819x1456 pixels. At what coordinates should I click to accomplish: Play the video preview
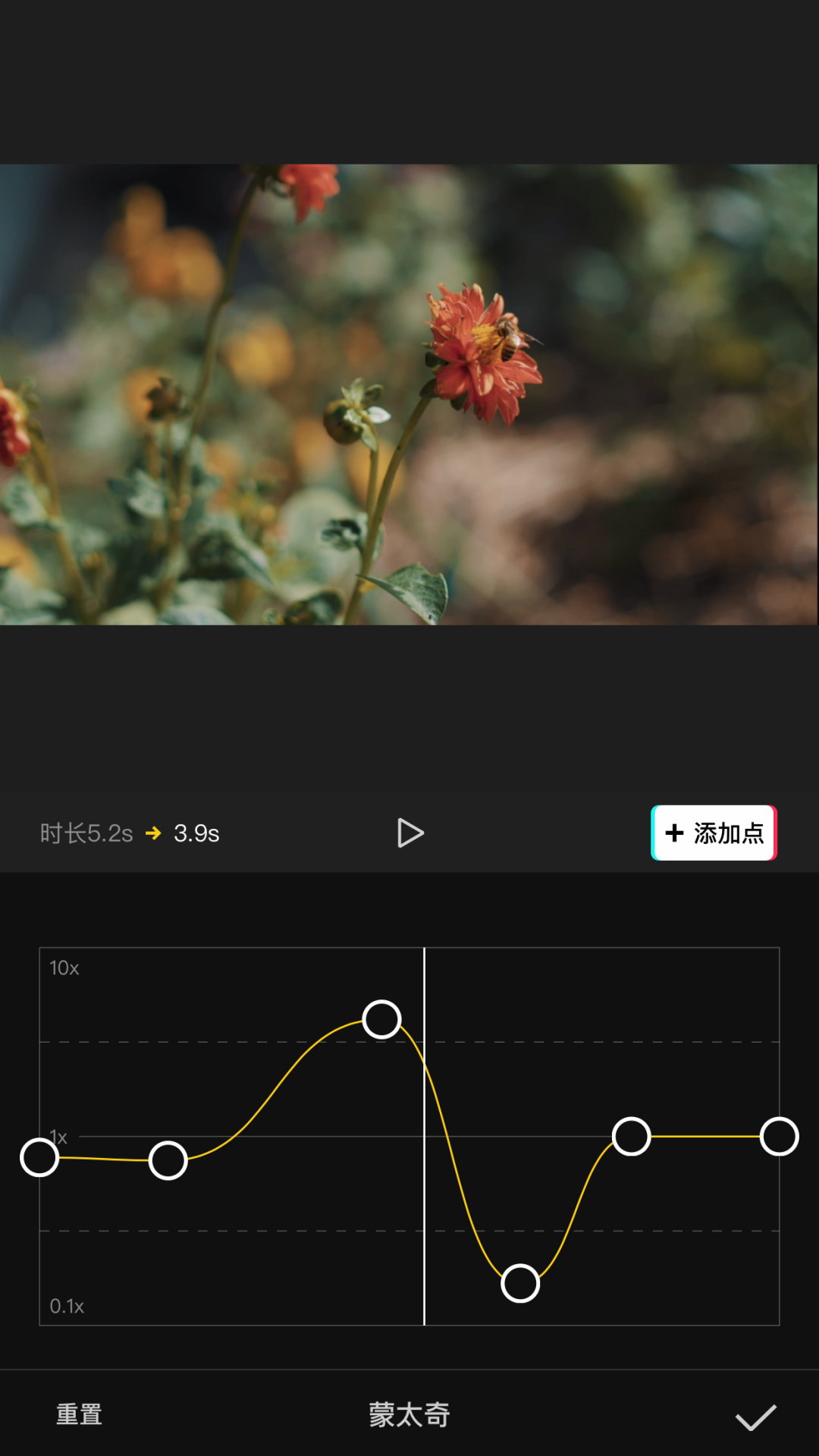410,833
